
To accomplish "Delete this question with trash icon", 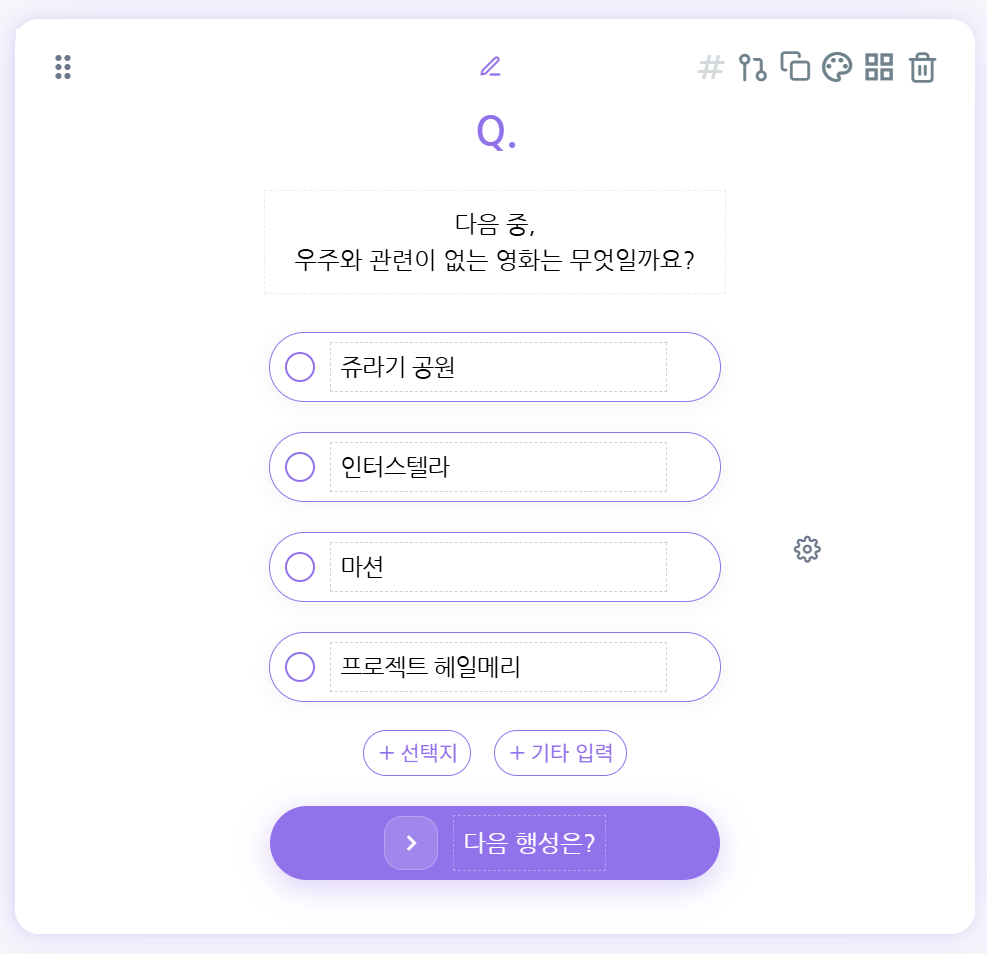I will point(922,68).
